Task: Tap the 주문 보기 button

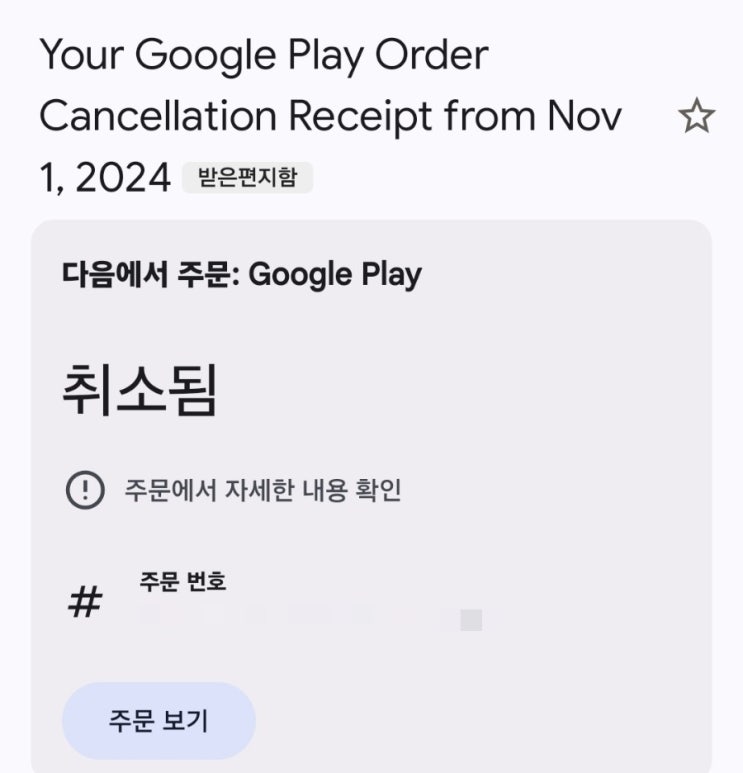Action: (x=159, y=721)
